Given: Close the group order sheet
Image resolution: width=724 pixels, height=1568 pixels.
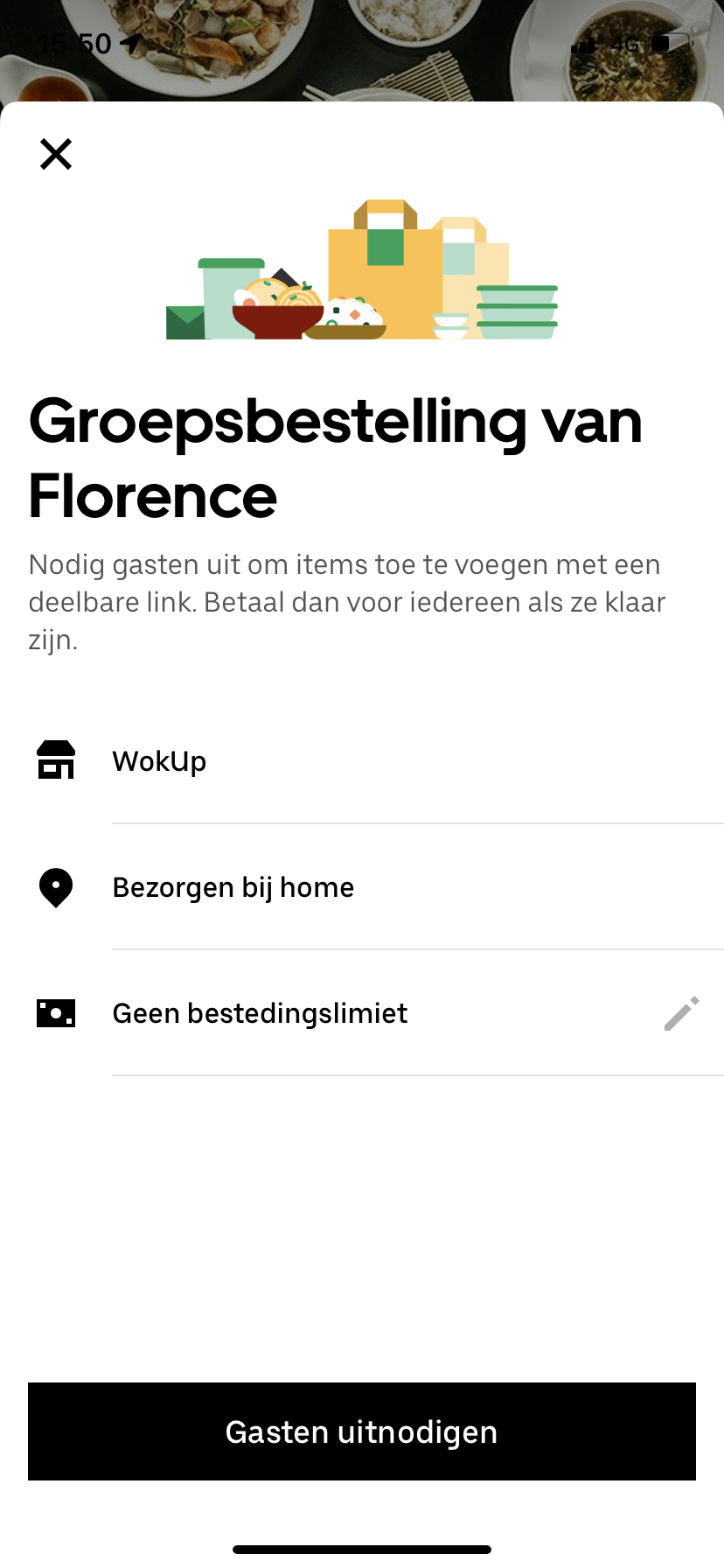Looking at the screenshot, I should tap(56, 154).
